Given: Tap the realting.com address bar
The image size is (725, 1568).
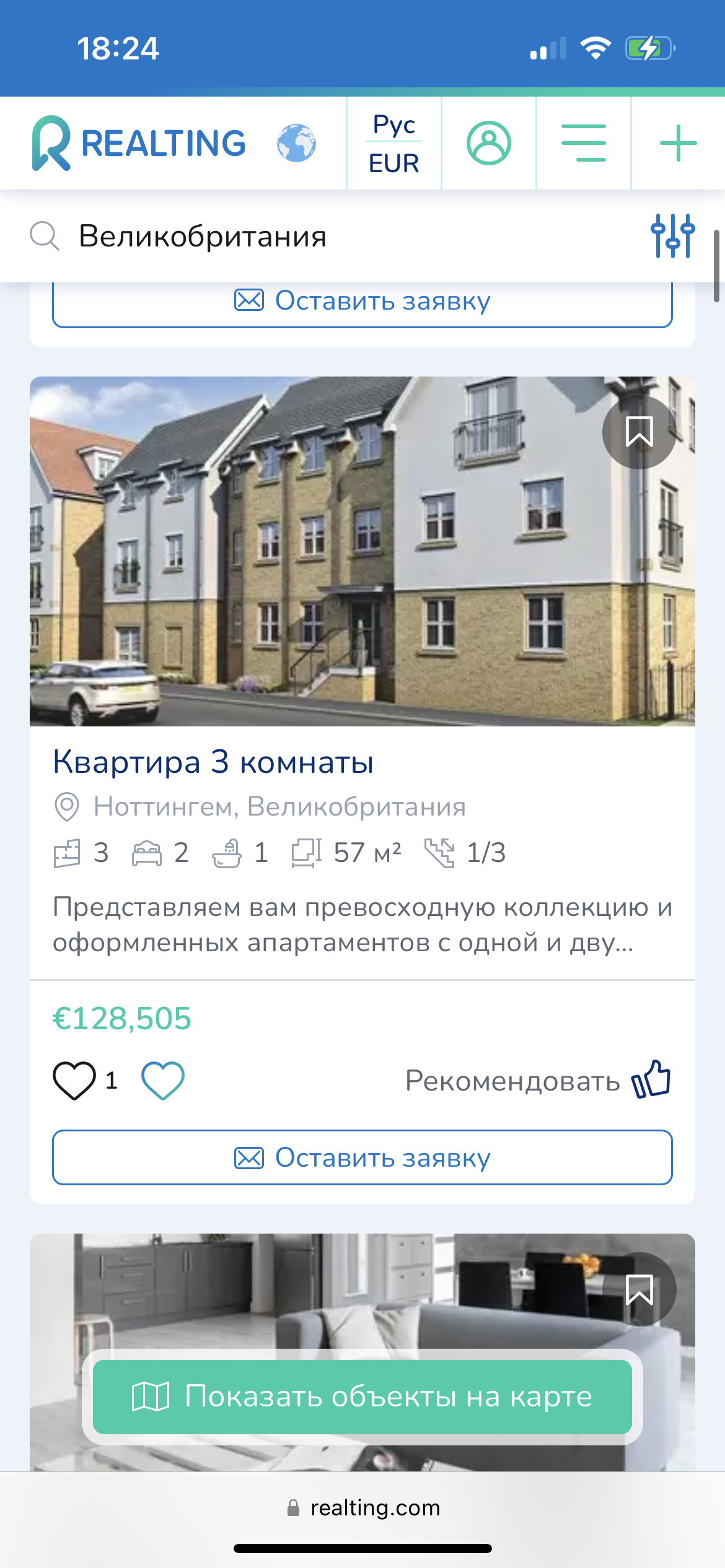Looking at the screenshot, I should 363,1508.
